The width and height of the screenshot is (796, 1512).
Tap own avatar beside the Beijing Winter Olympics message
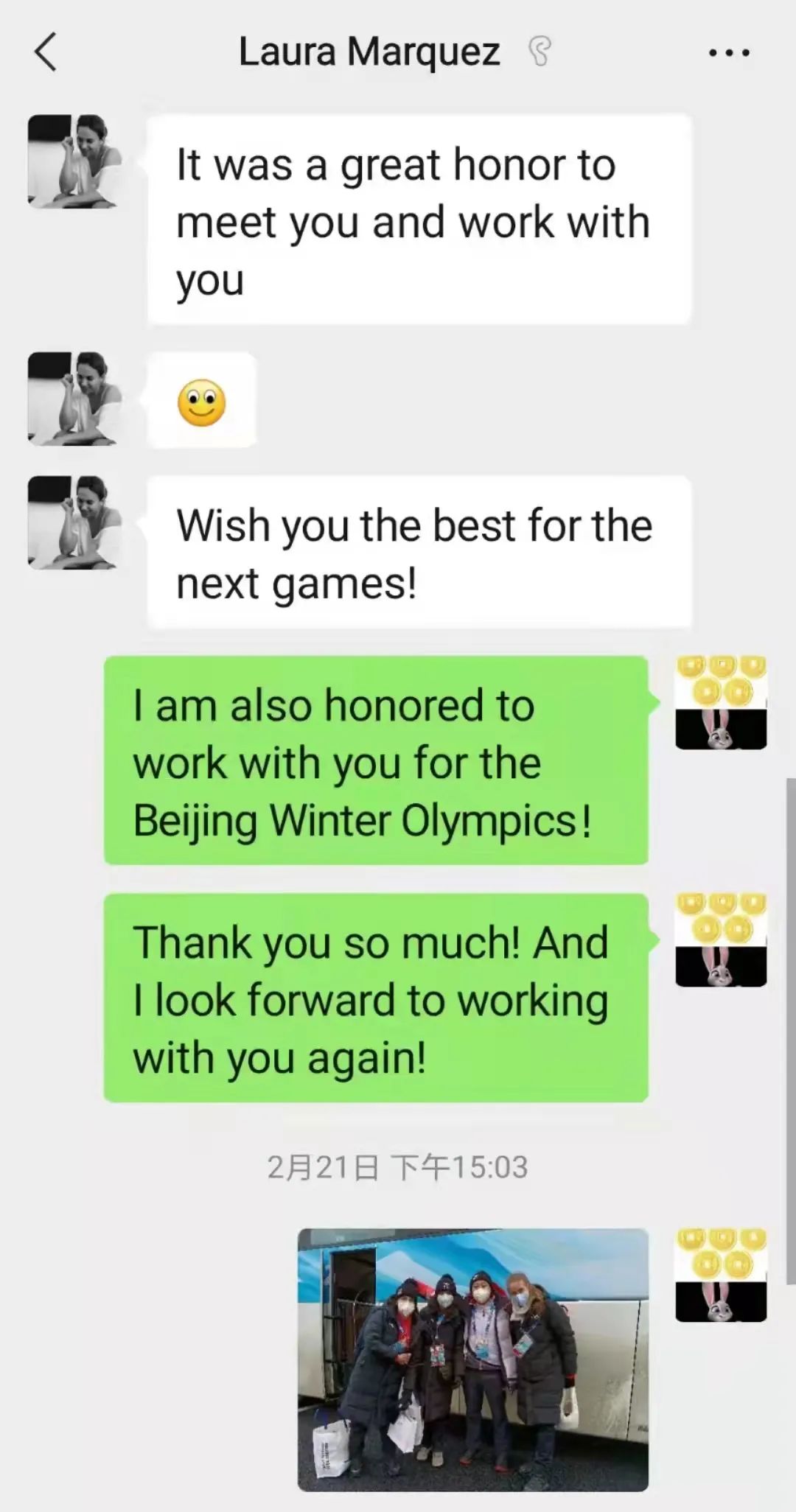tap(721, 702)
